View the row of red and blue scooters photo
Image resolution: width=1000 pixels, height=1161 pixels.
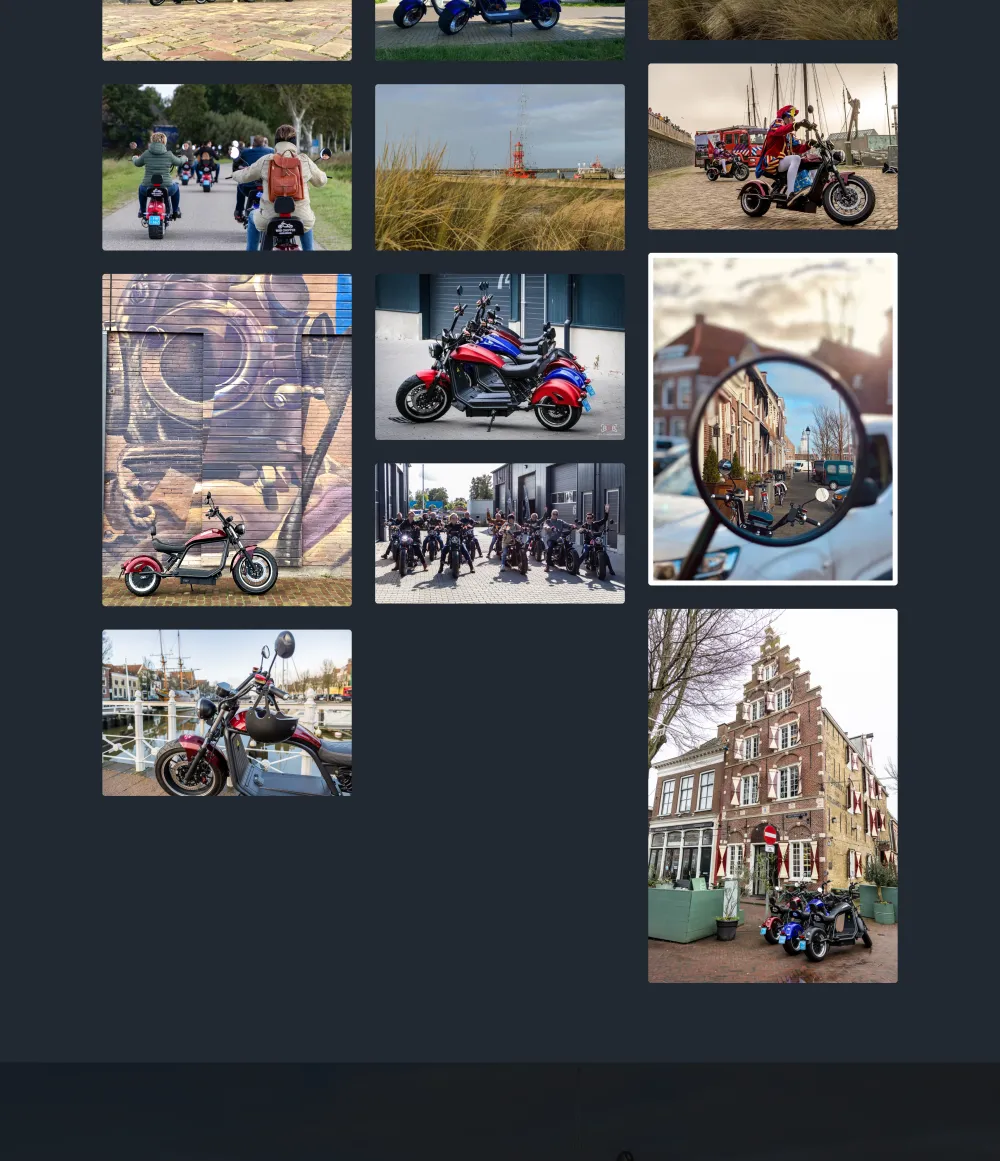(x=500, y=357)
